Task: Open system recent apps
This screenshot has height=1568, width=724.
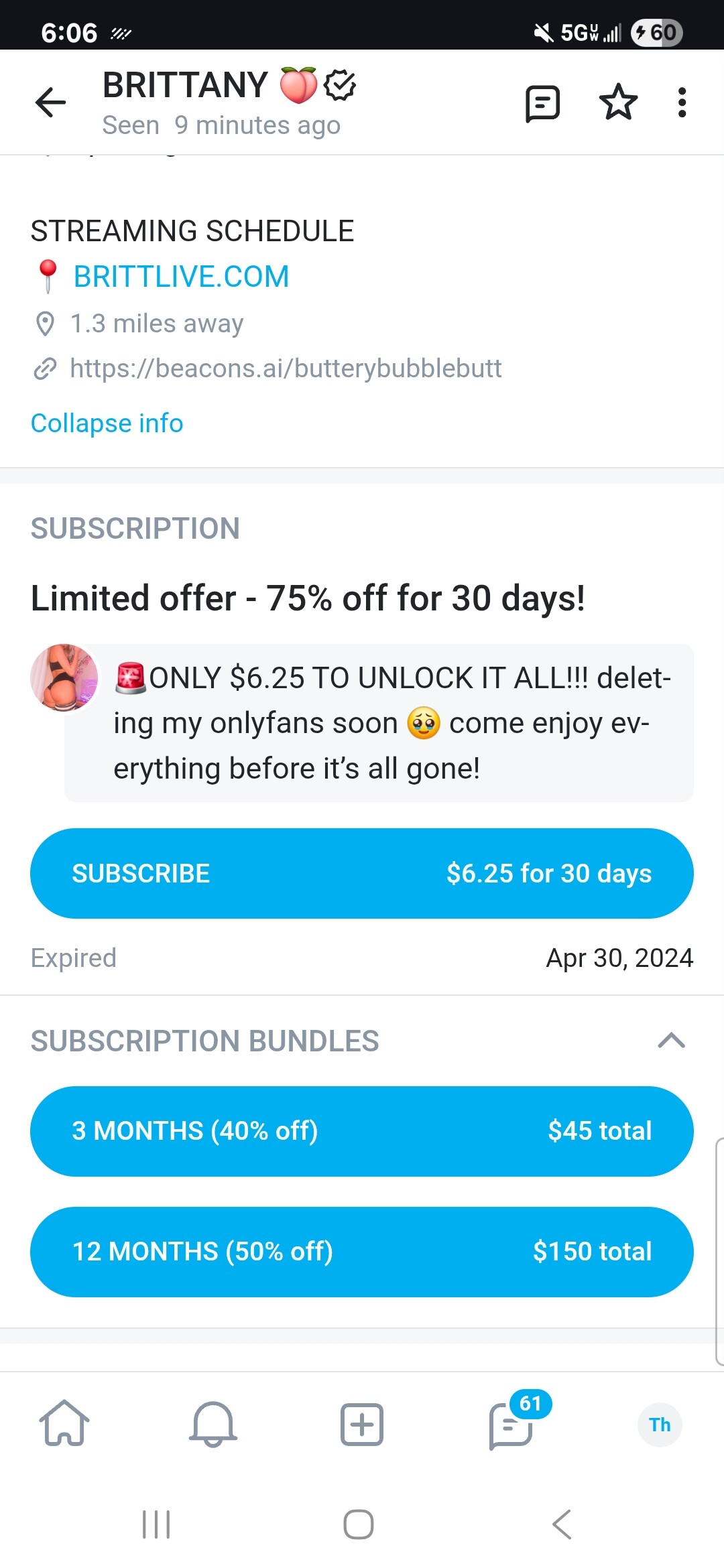Action: pyautogui.click(x=156, y=1524)
